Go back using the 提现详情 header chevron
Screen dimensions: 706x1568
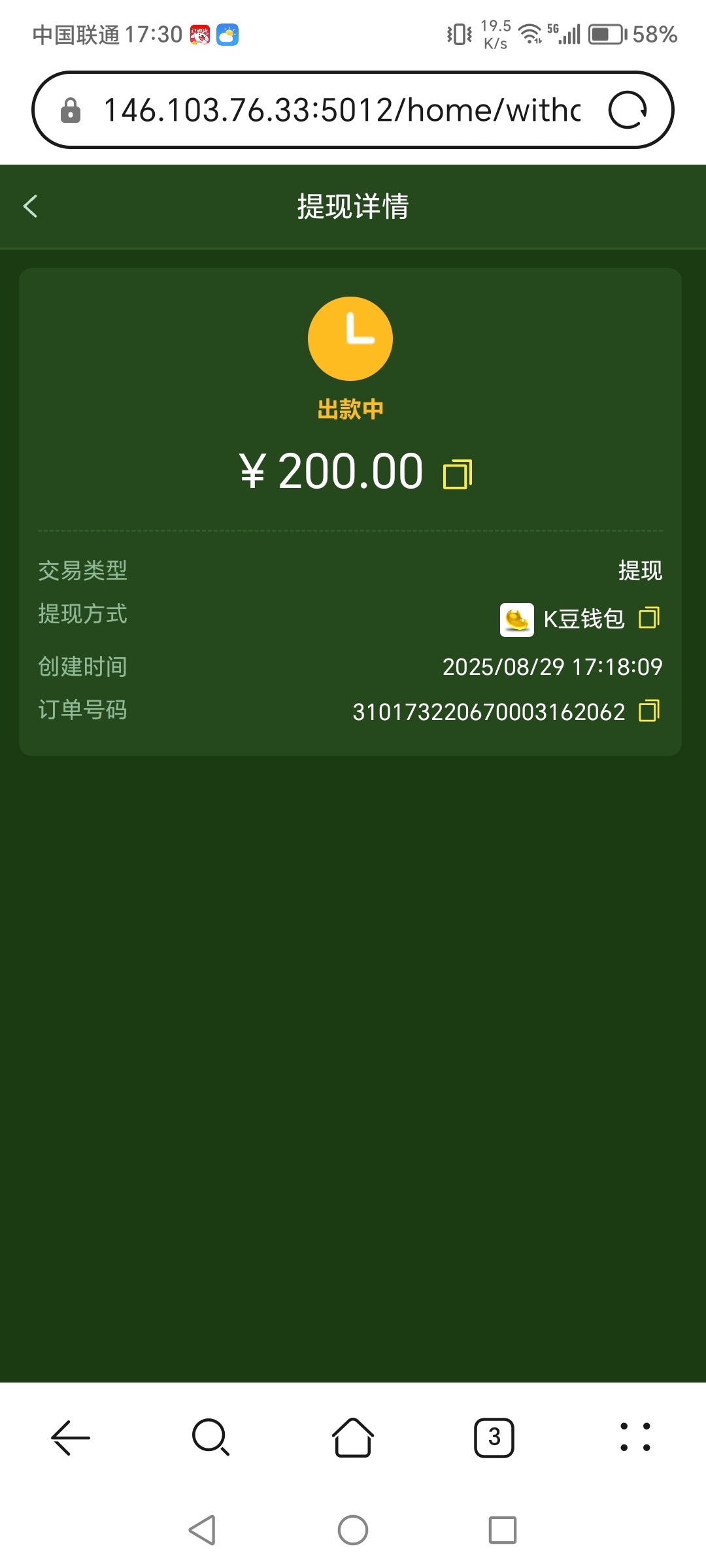(31, 206)
